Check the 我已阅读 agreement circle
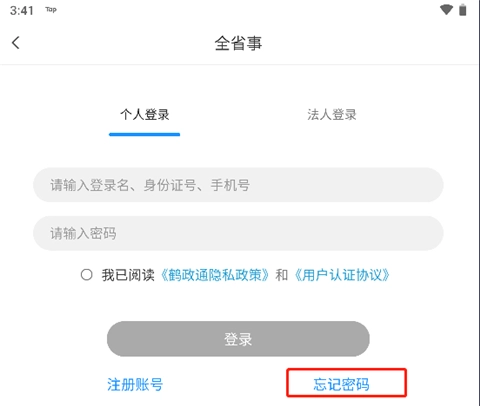The image size is (480, 406). coord(87,275)
